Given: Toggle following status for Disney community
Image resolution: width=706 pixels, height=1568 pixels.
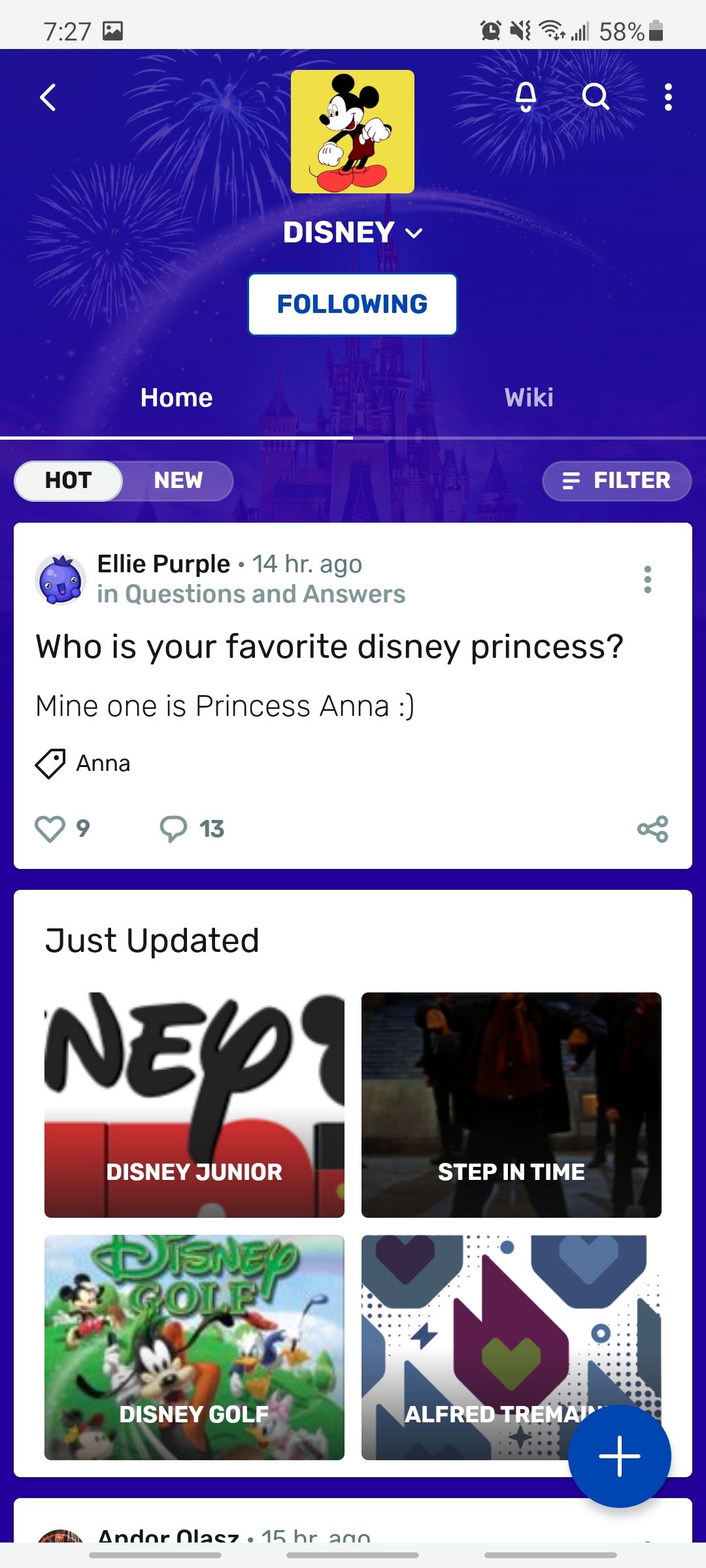Looking at the screenshot, I should click(x=352, y=304).
